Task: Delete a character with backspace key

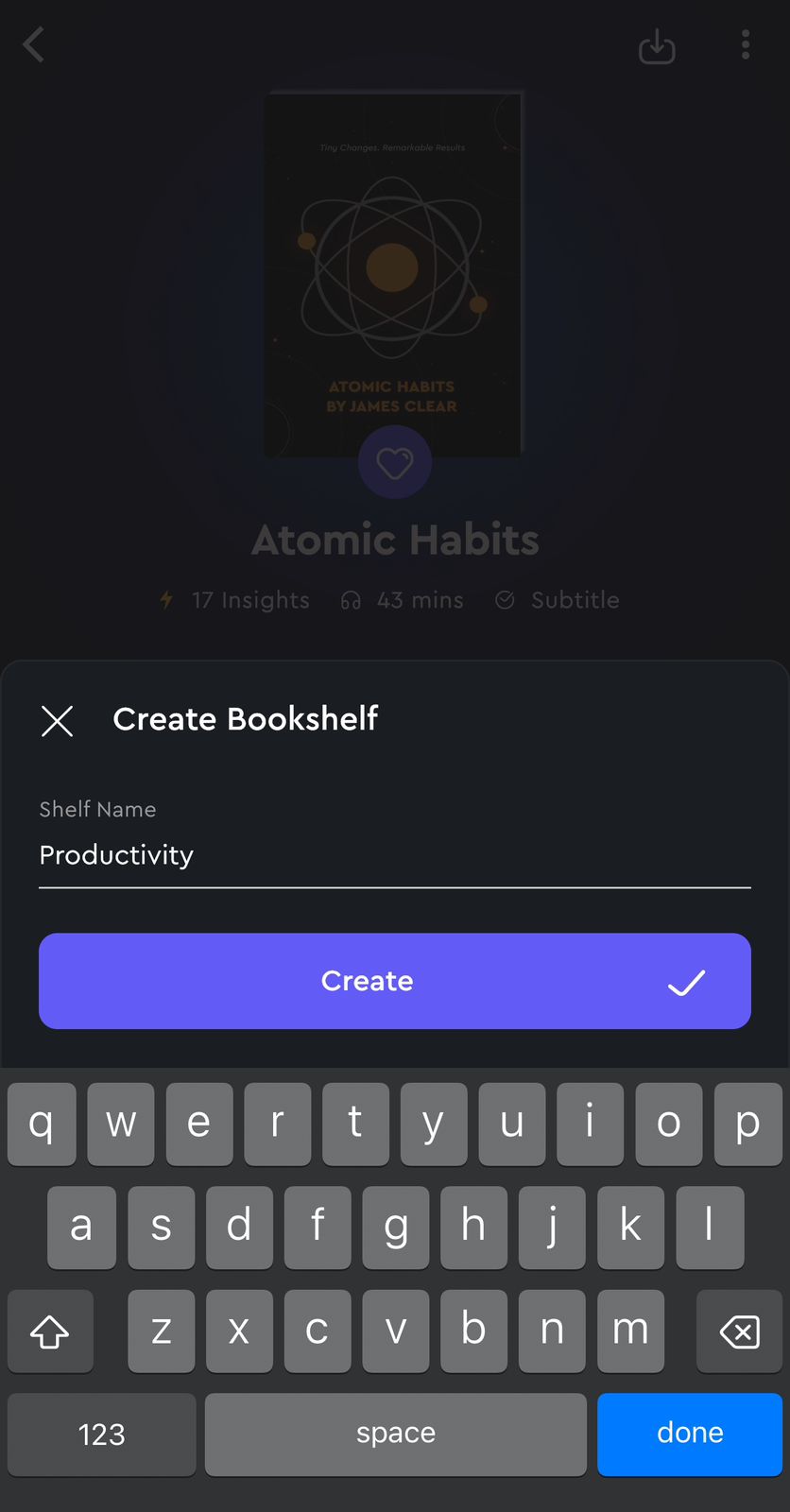Action: 739,1332
